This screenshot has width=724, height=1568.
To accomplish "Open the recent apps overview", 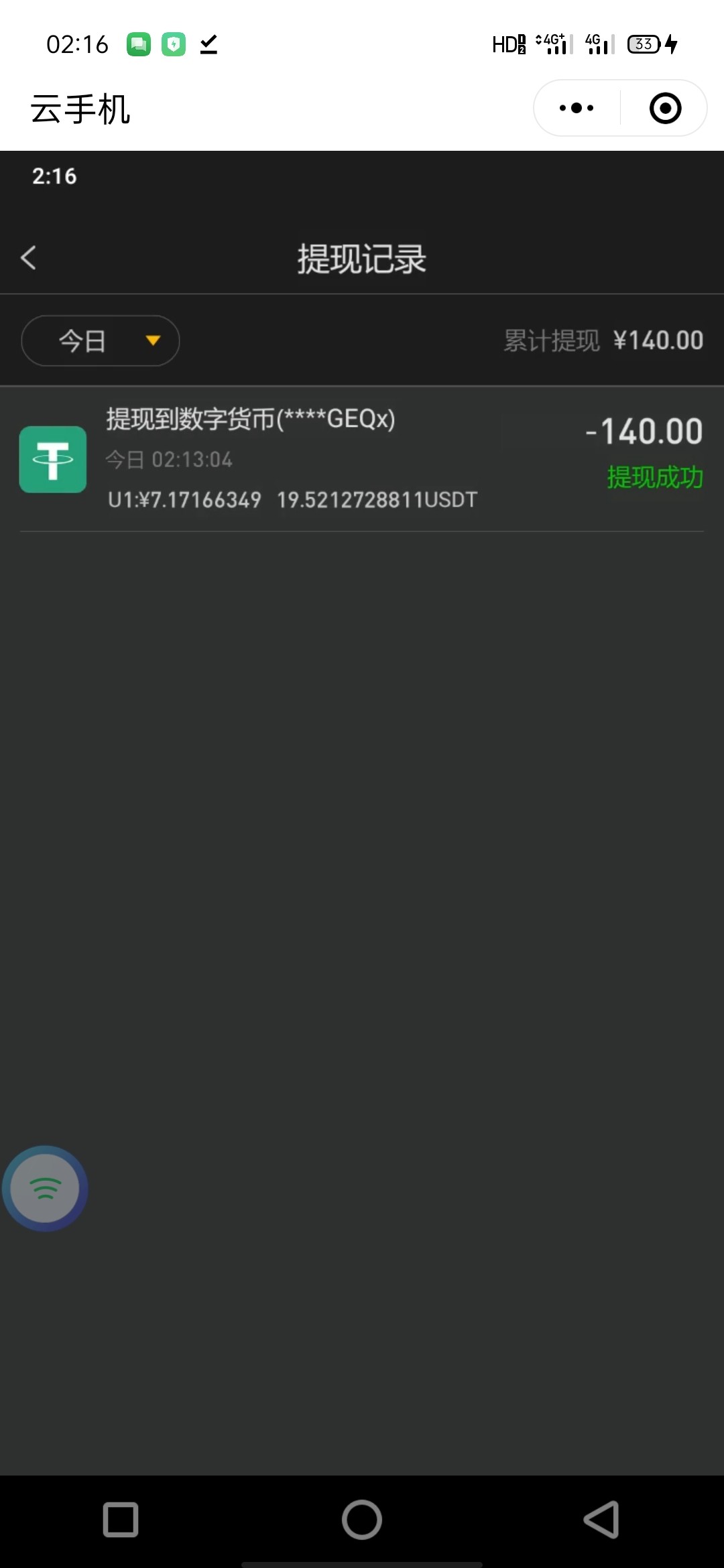I will [x=121, y=1519].
